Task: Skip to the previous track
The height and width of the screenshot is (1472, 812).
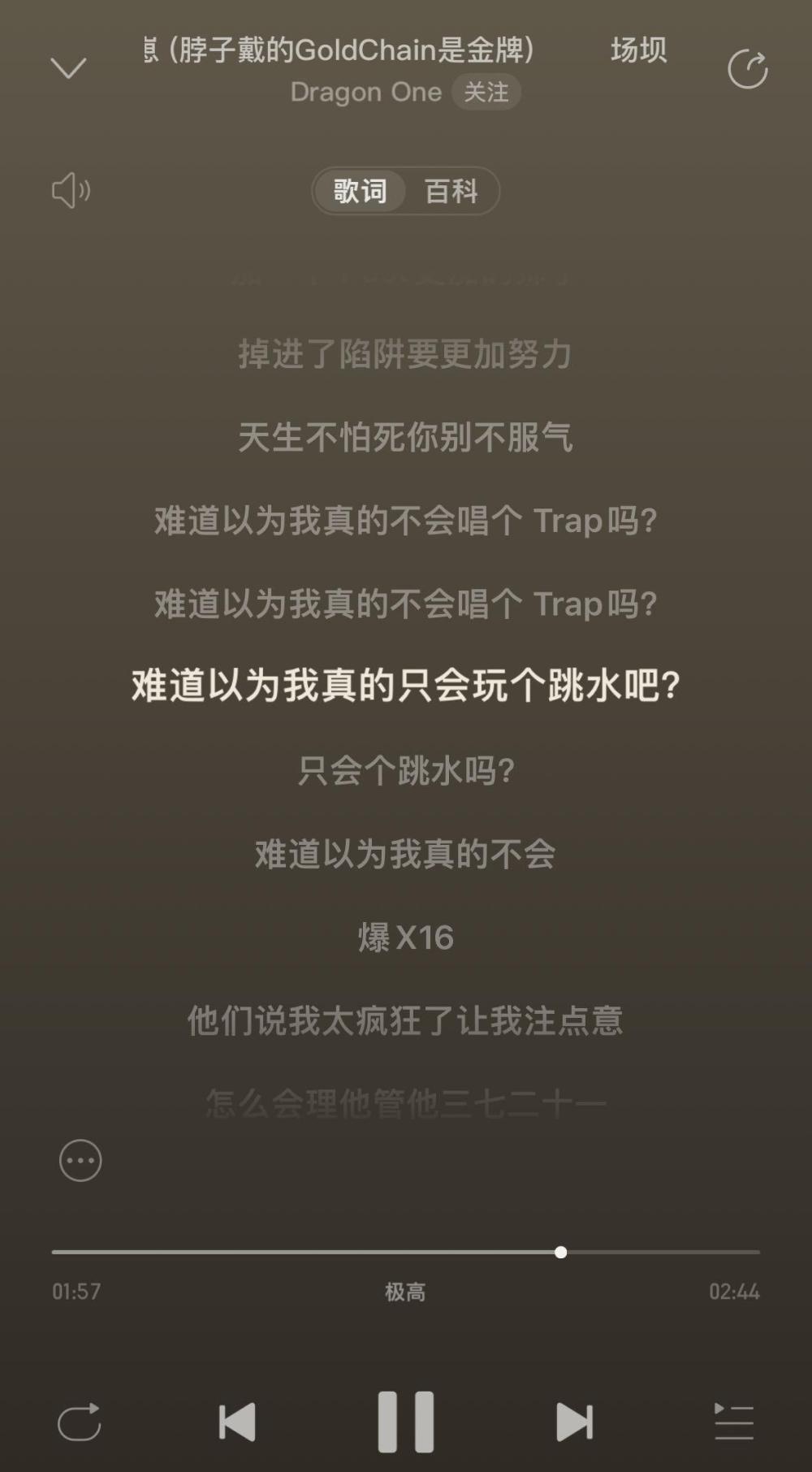Action: (x=237, y=1422)
